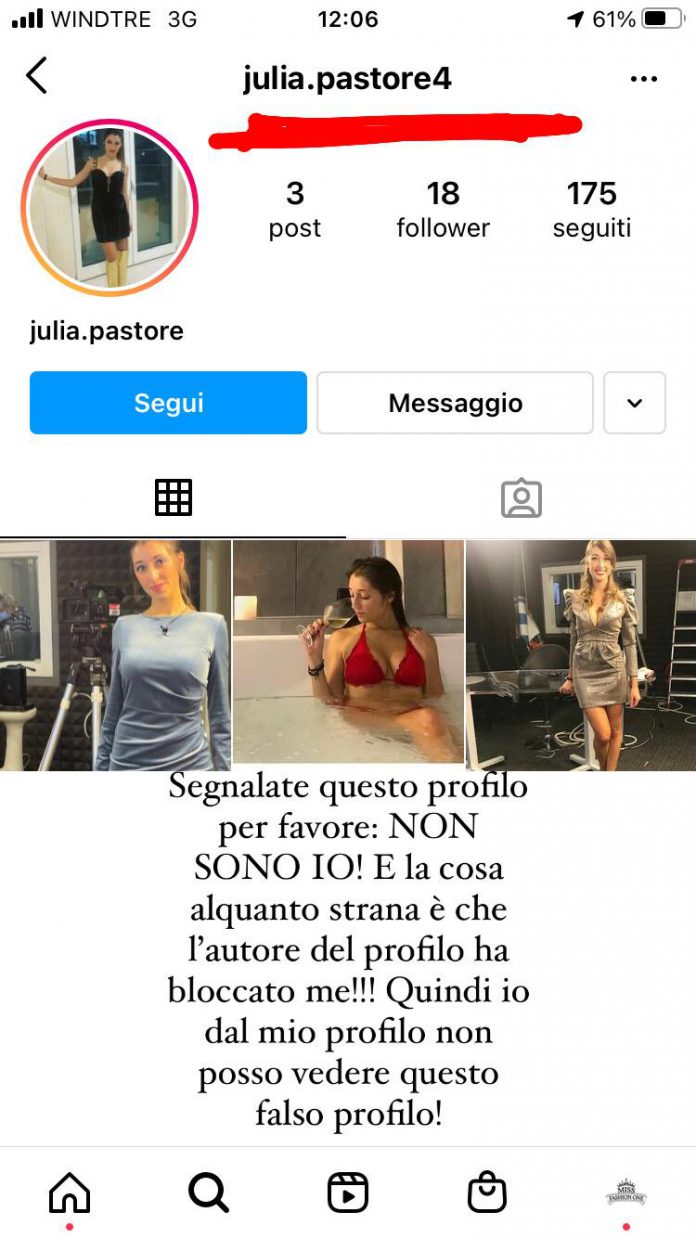The width and height of the screenshot is (696, 1238).
Task: Open the 175 seguiti list
Action: click(591, 209)
